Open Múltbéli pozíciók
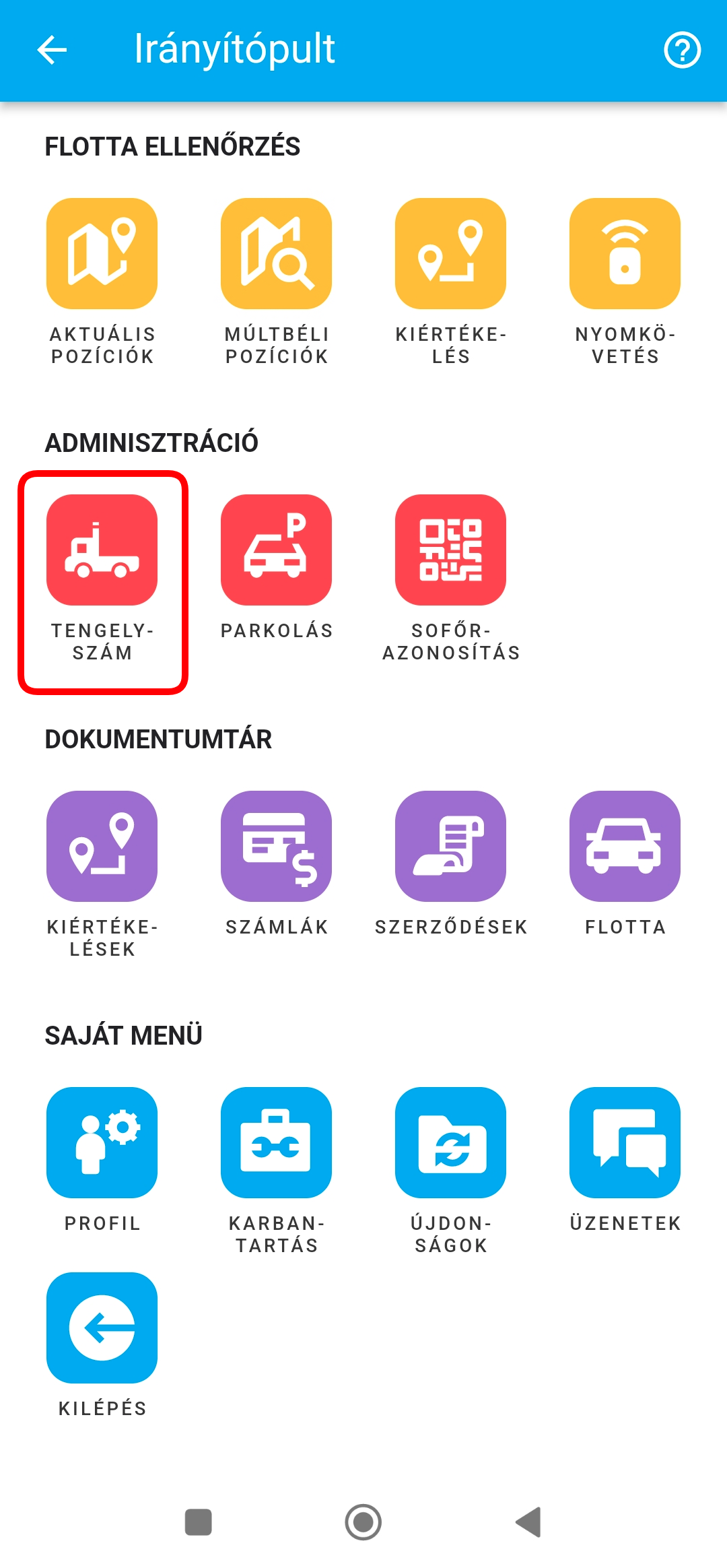The height and width of the screenshot is (1568, 727). pos(276,254)
